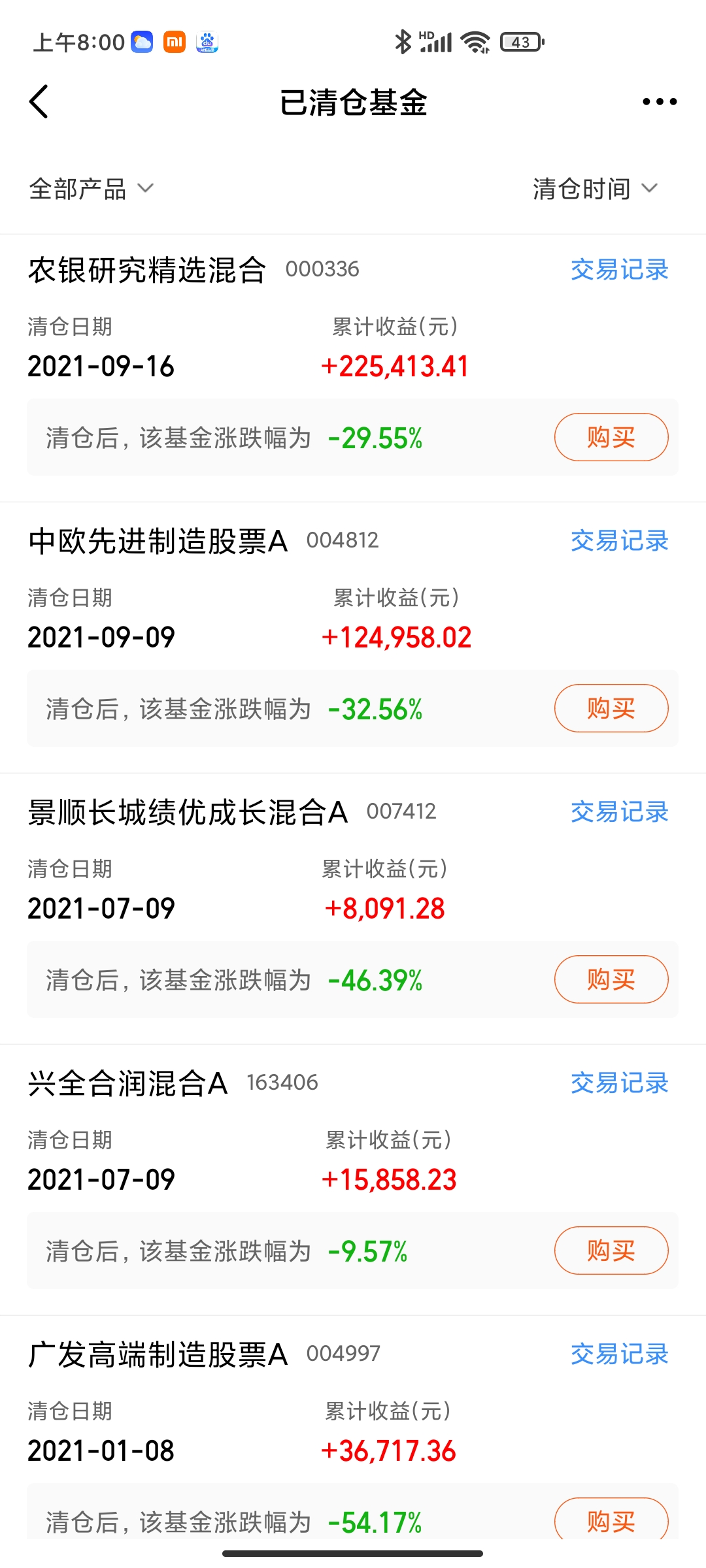The height and width of the screenshot is (1568, 706).
Task: View 交易记录 for 农银研究精选混合
Action: click(x=619, y=269)
